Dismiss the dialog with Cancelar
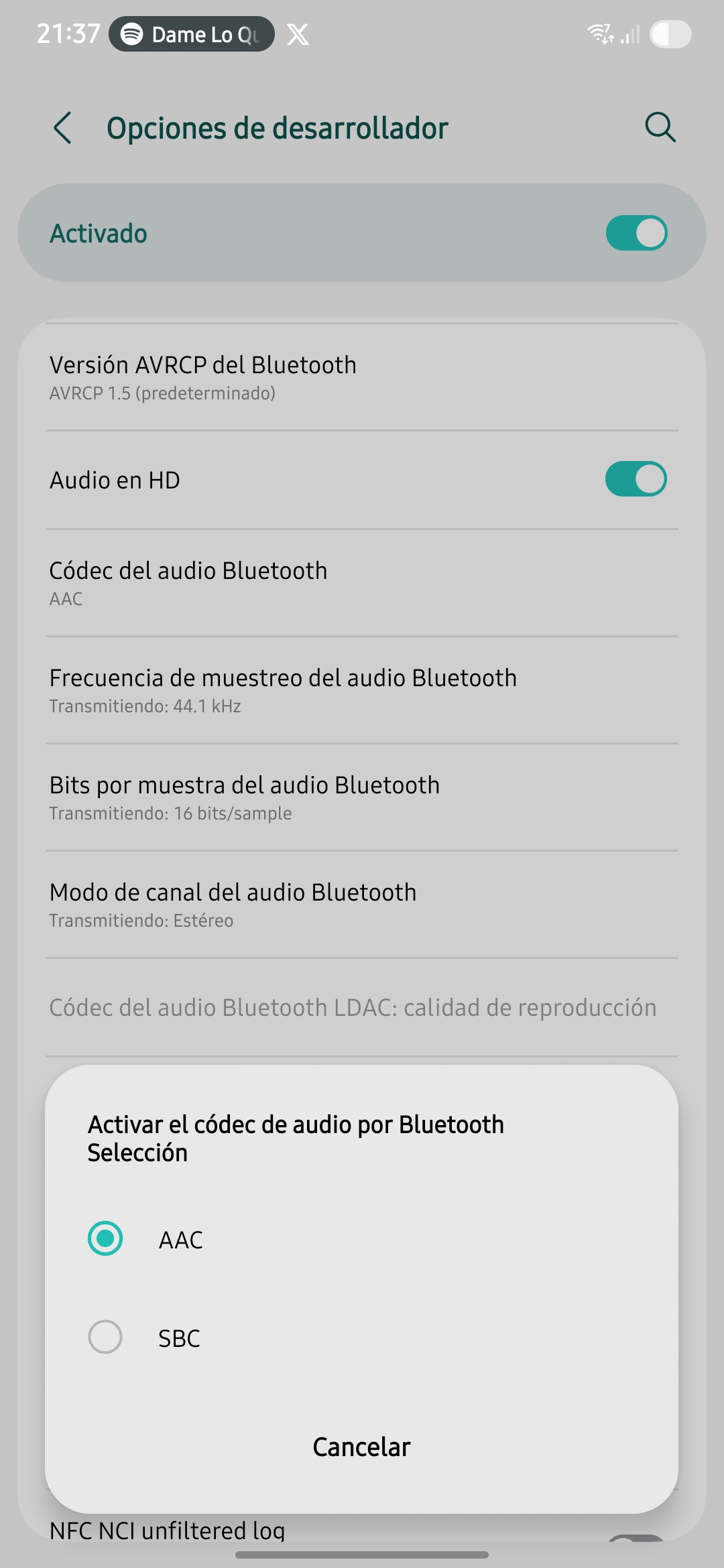 361,1447
